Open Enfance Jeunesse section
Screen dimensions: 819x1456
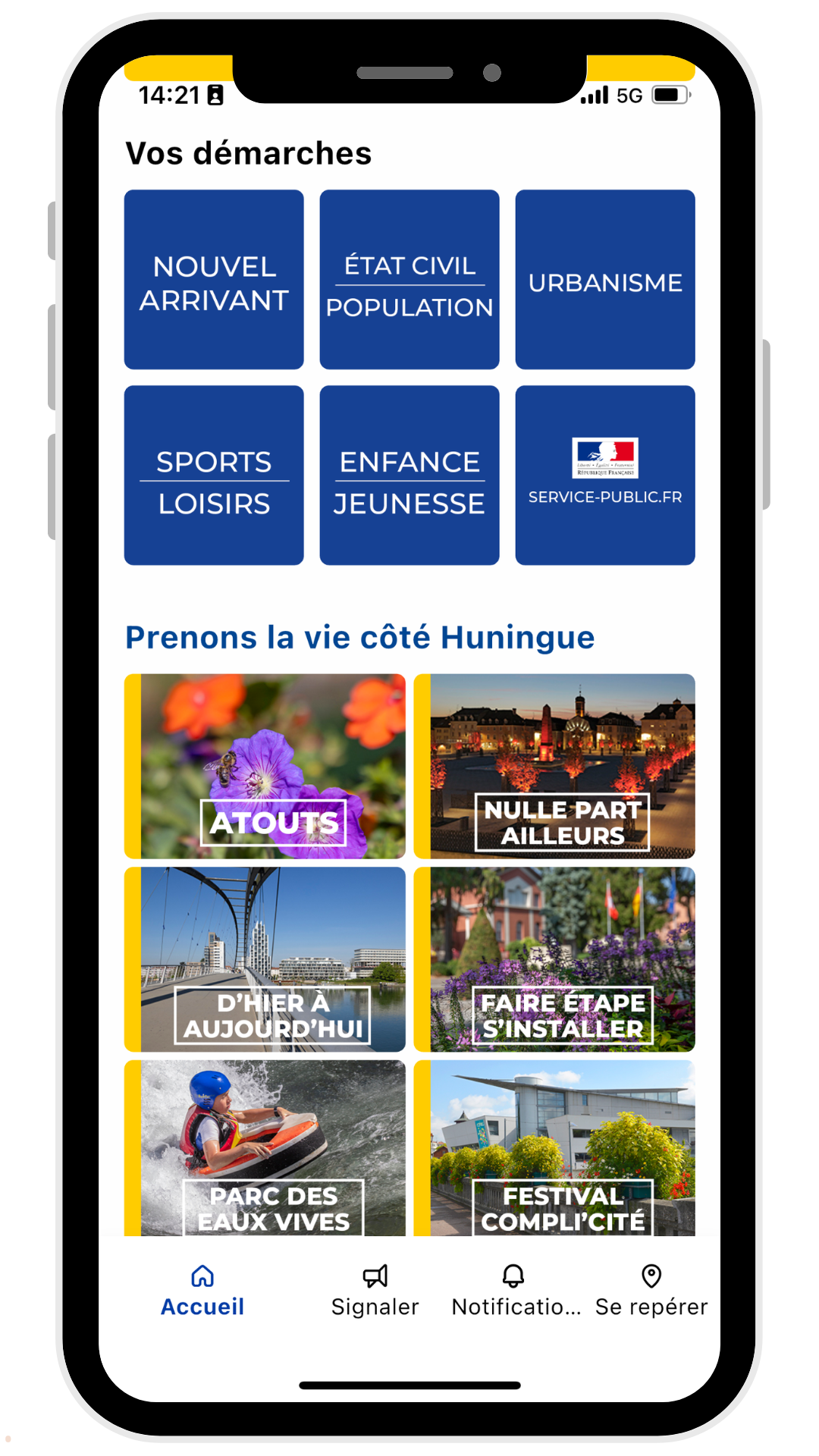click(x=409, y=475)
